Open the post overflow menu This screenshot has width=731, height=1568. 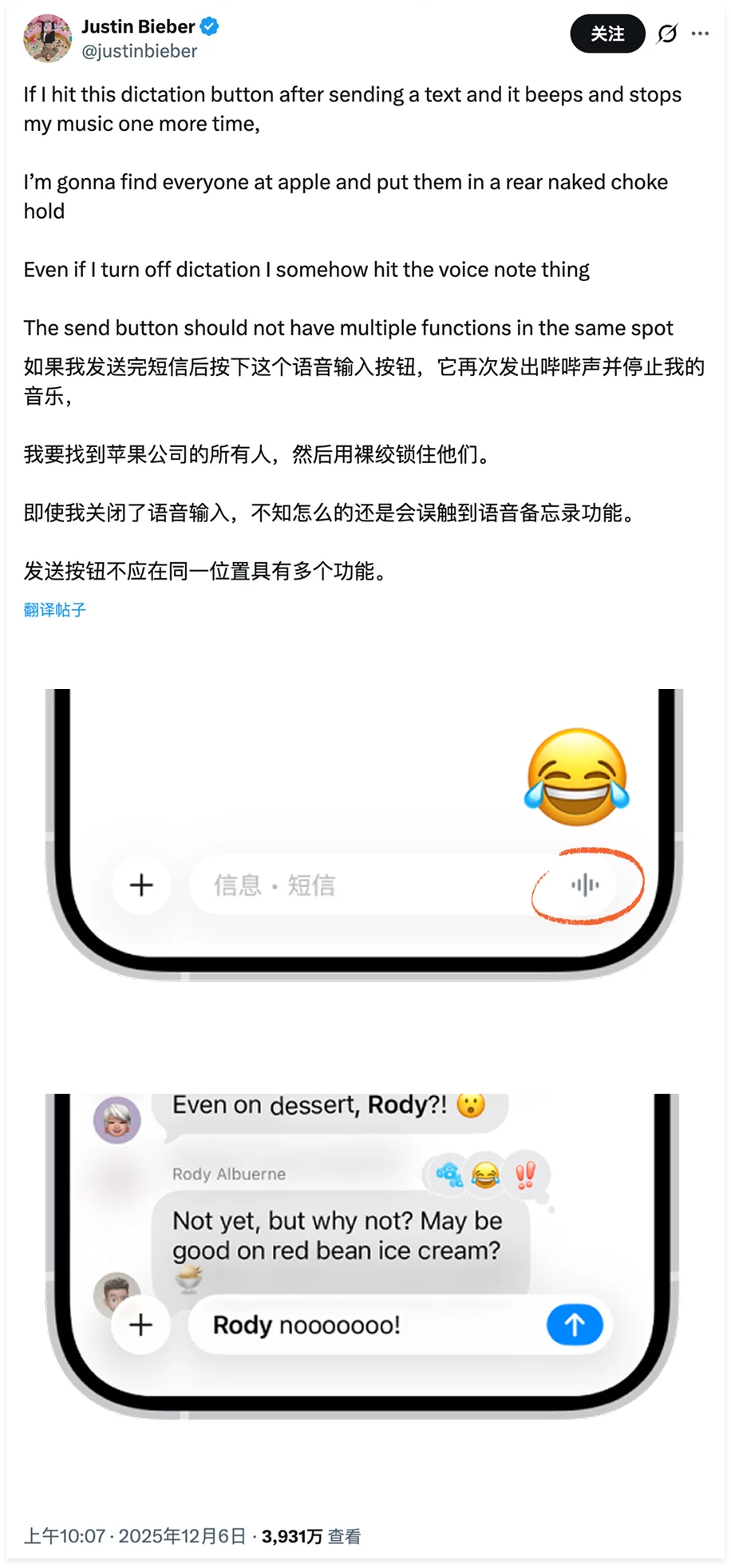(x=700, y=34)
